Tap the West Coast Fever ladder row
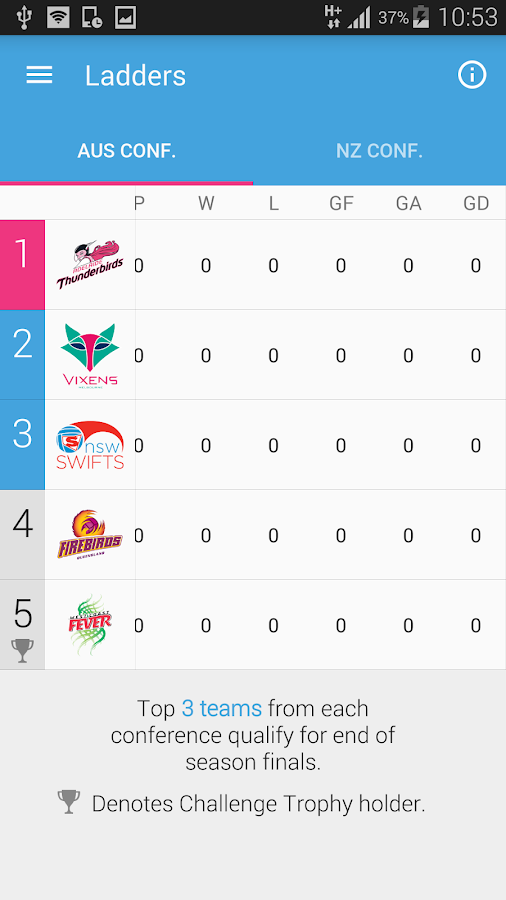 tap(253, 624)
